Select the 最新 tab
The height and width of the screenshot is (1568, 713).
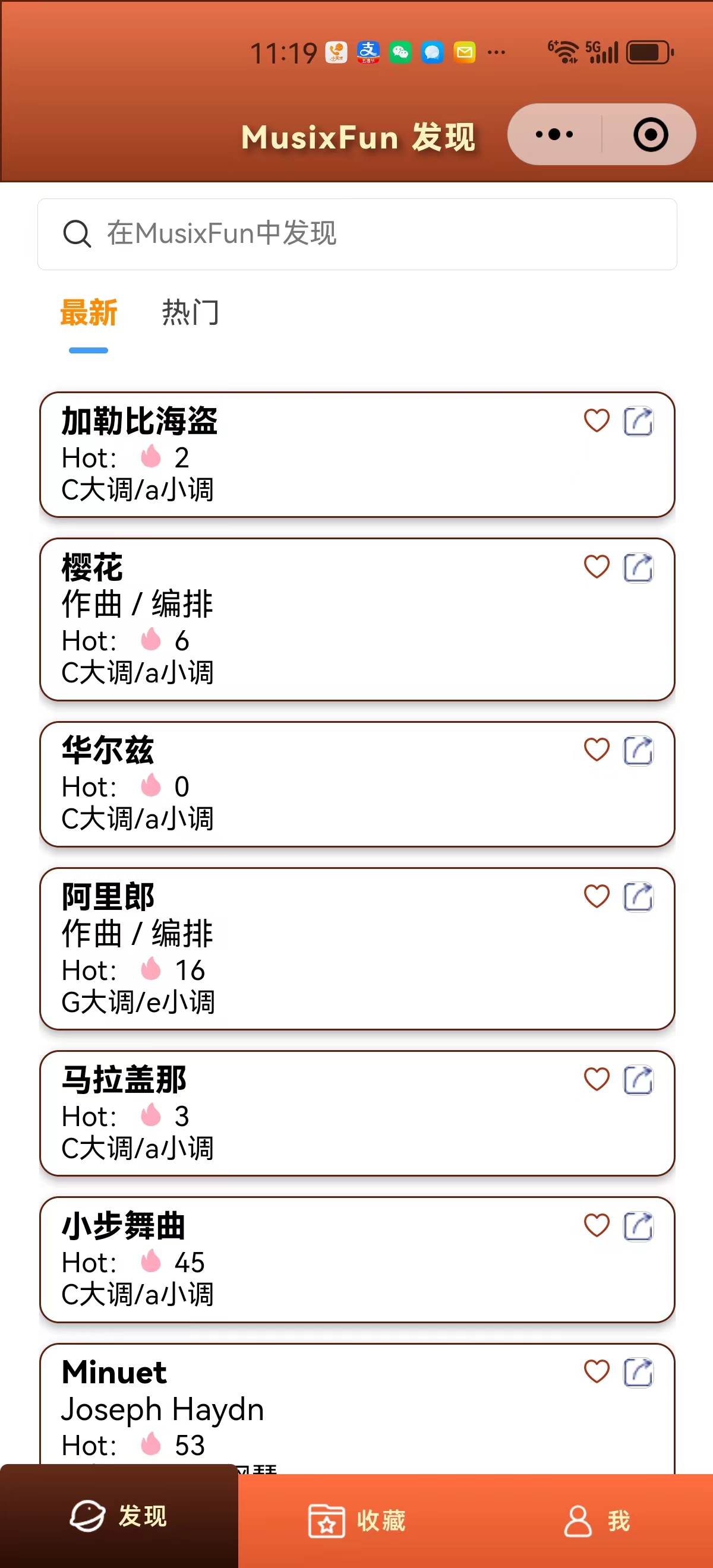[x=89, y=312]
